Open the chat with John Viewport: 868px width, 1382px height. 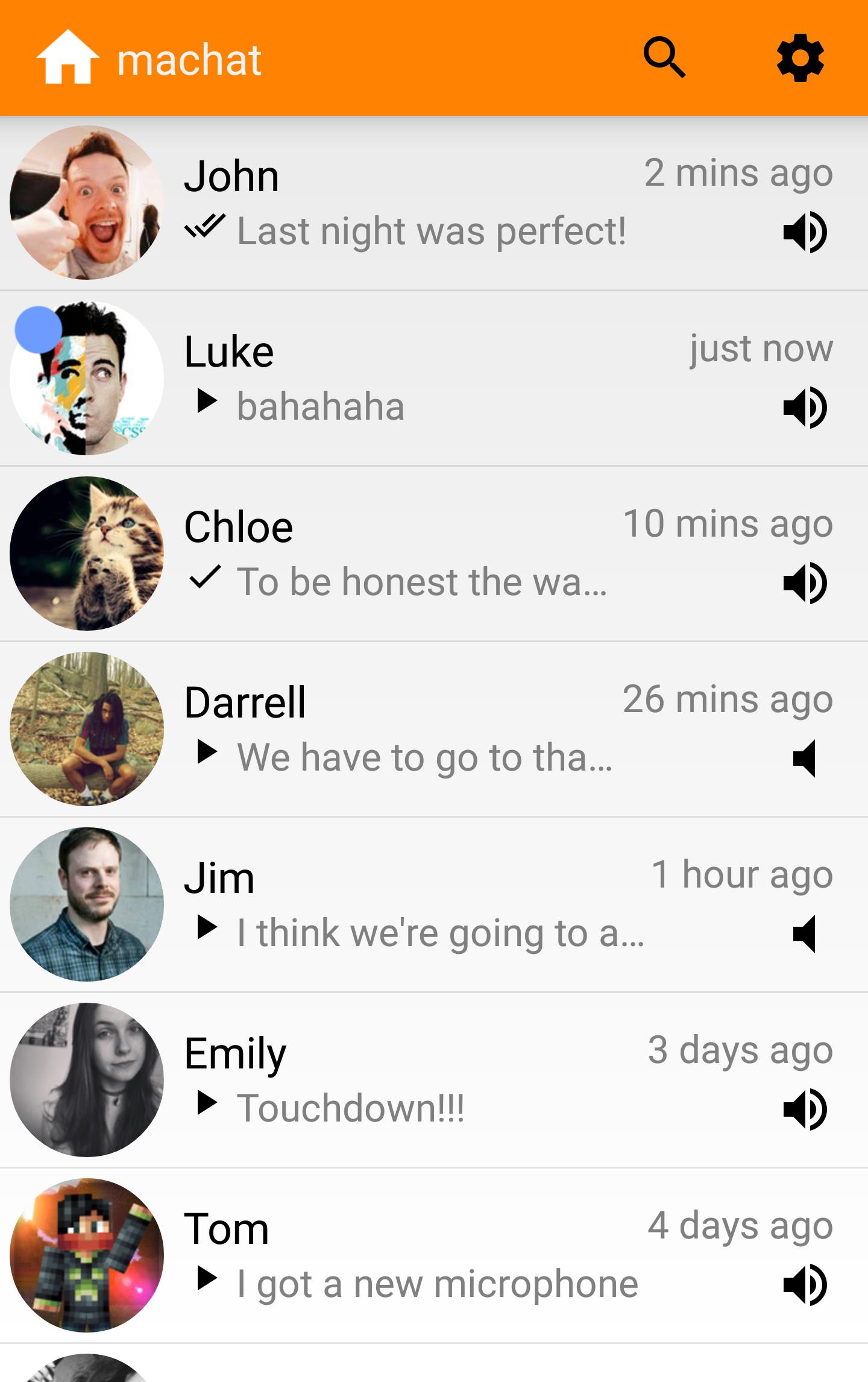pyautogui.click(x=422, y=203)
